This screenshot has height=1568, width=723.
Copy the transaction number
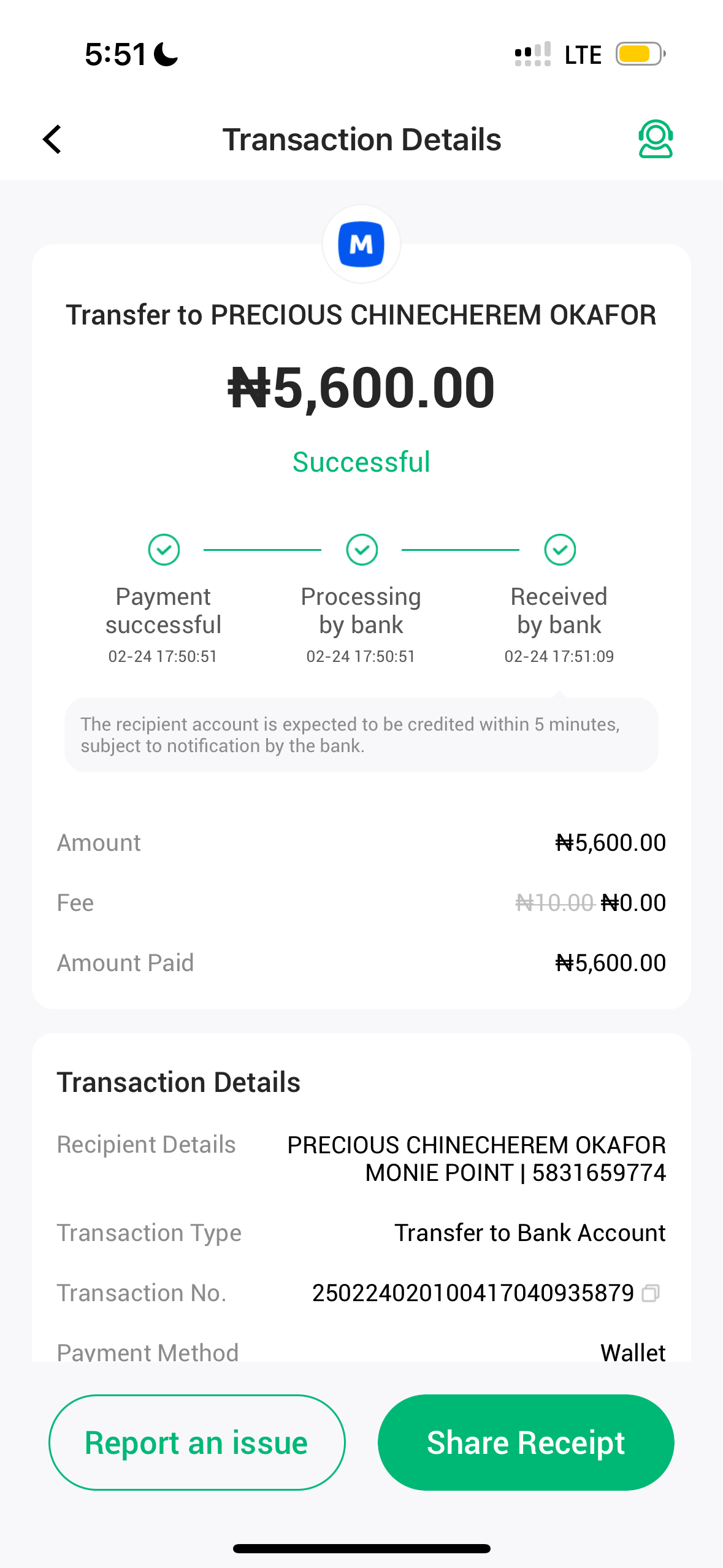point(650,1293)
